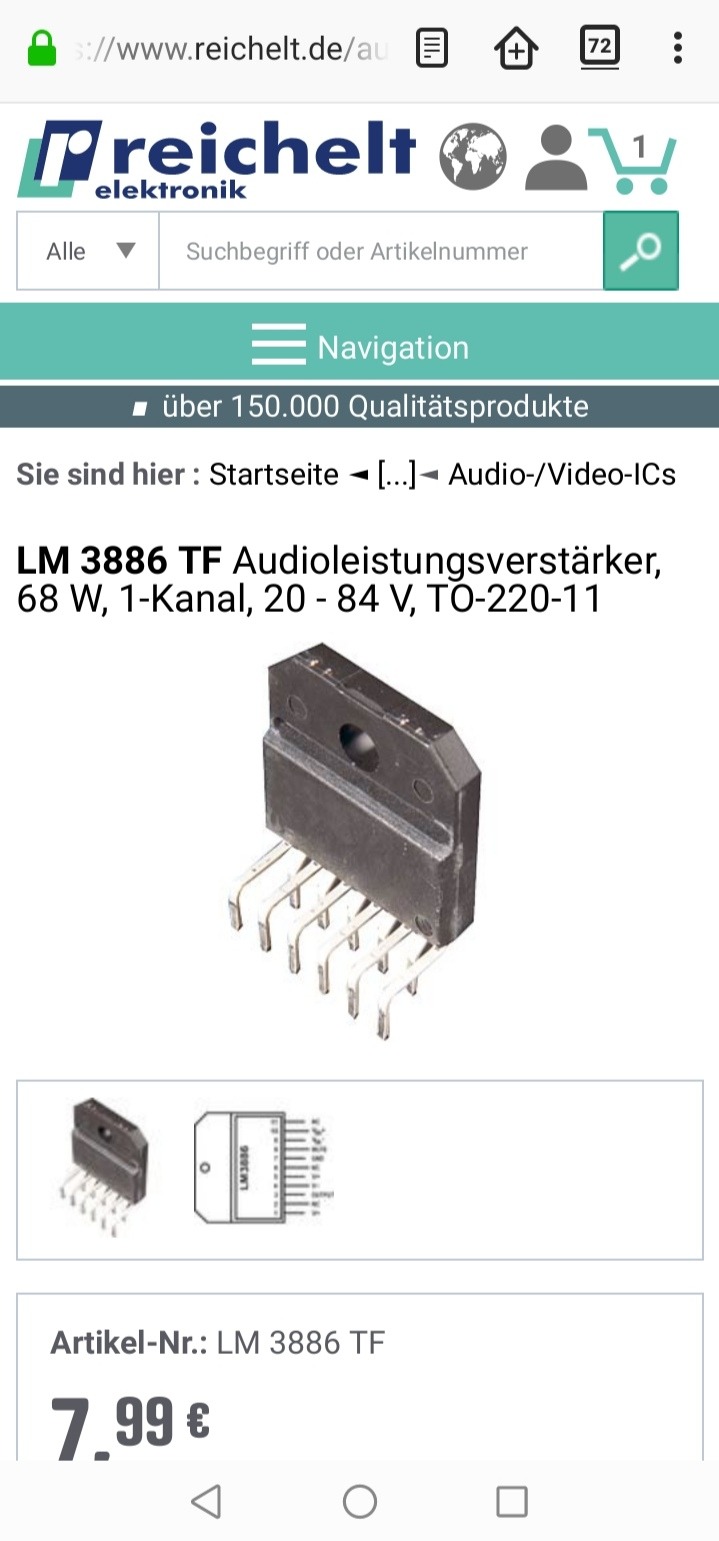
Task: Open the browser overflow menu
Action: coord(677,48)
